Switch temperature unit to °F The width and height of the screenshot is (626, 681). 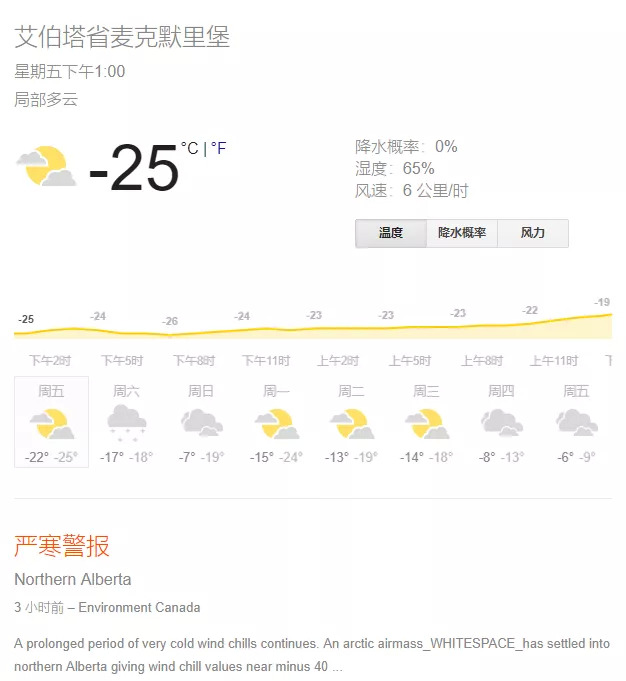coord(219,149)
